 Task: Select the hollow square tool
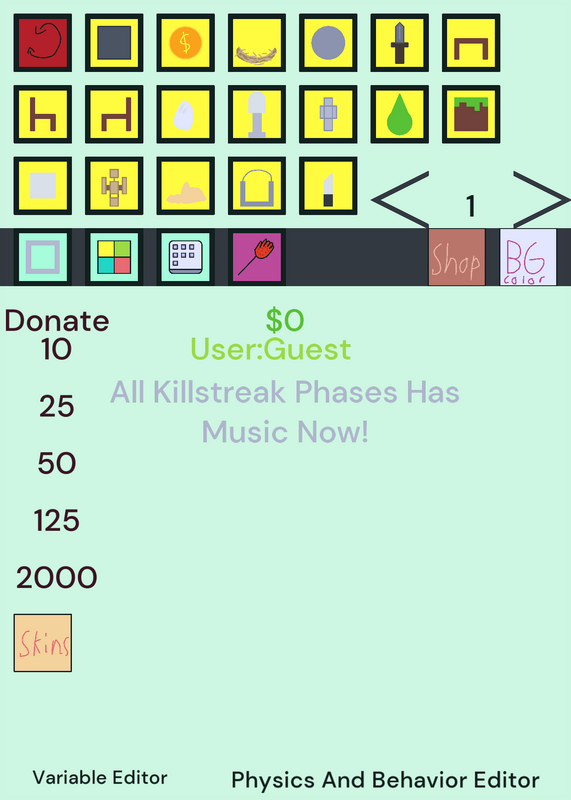point(42,257)
